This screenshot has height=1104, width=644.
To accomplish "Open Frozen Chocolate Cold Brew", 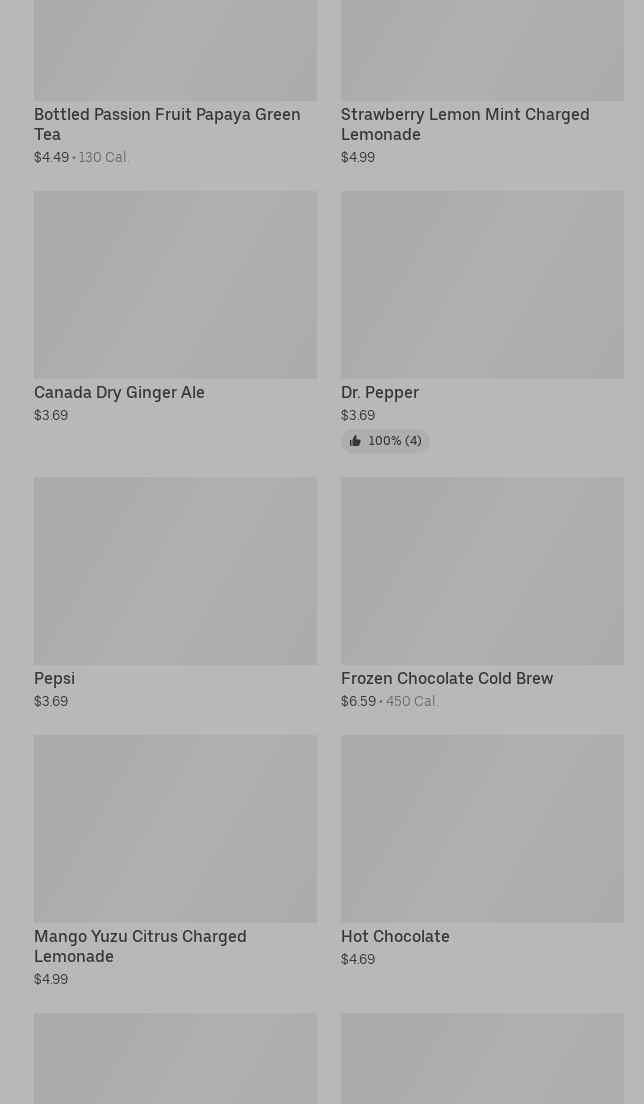I will coord(482,593).
